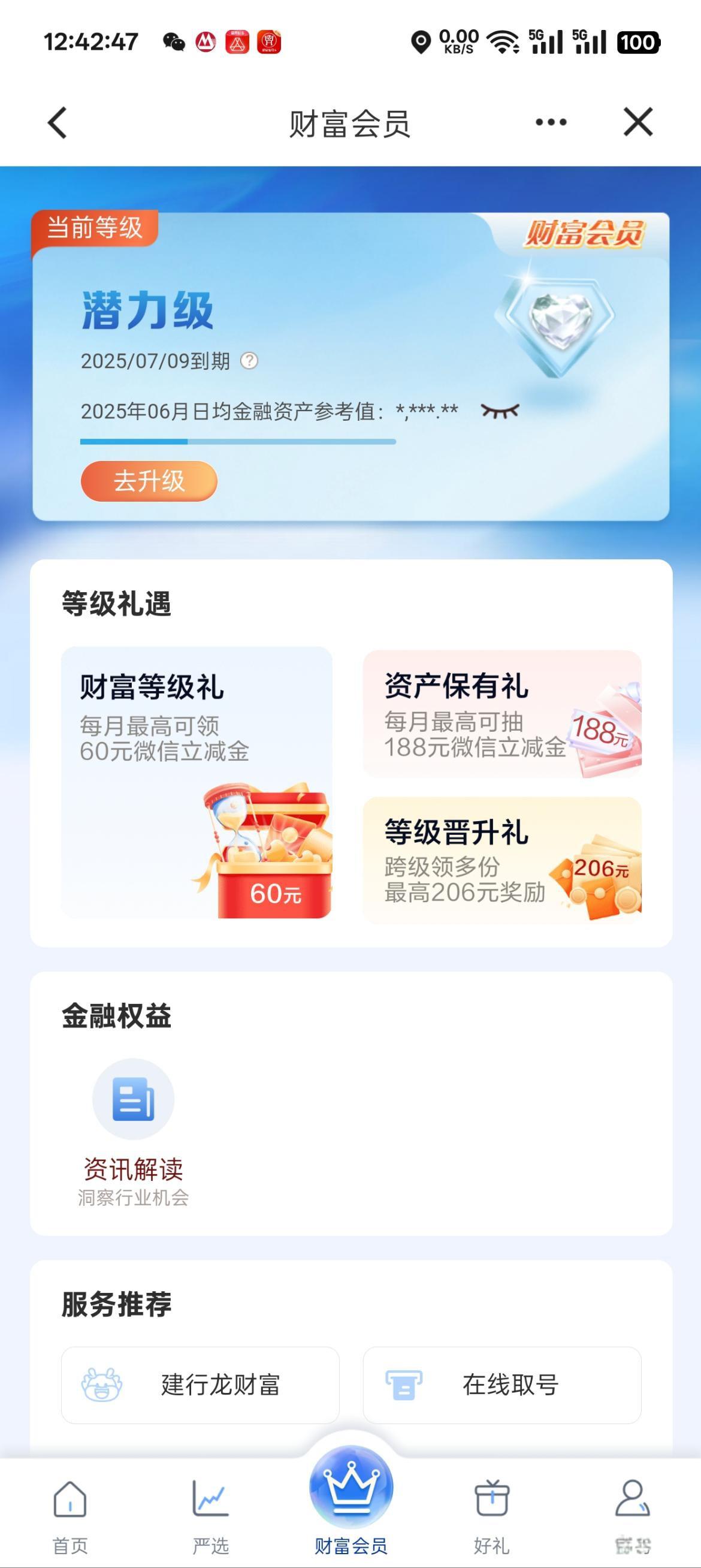The height and width of the screenshot is (1568, 701).
Task: Tap the question mark beside expiry date
Action: [x=249, y=361]
